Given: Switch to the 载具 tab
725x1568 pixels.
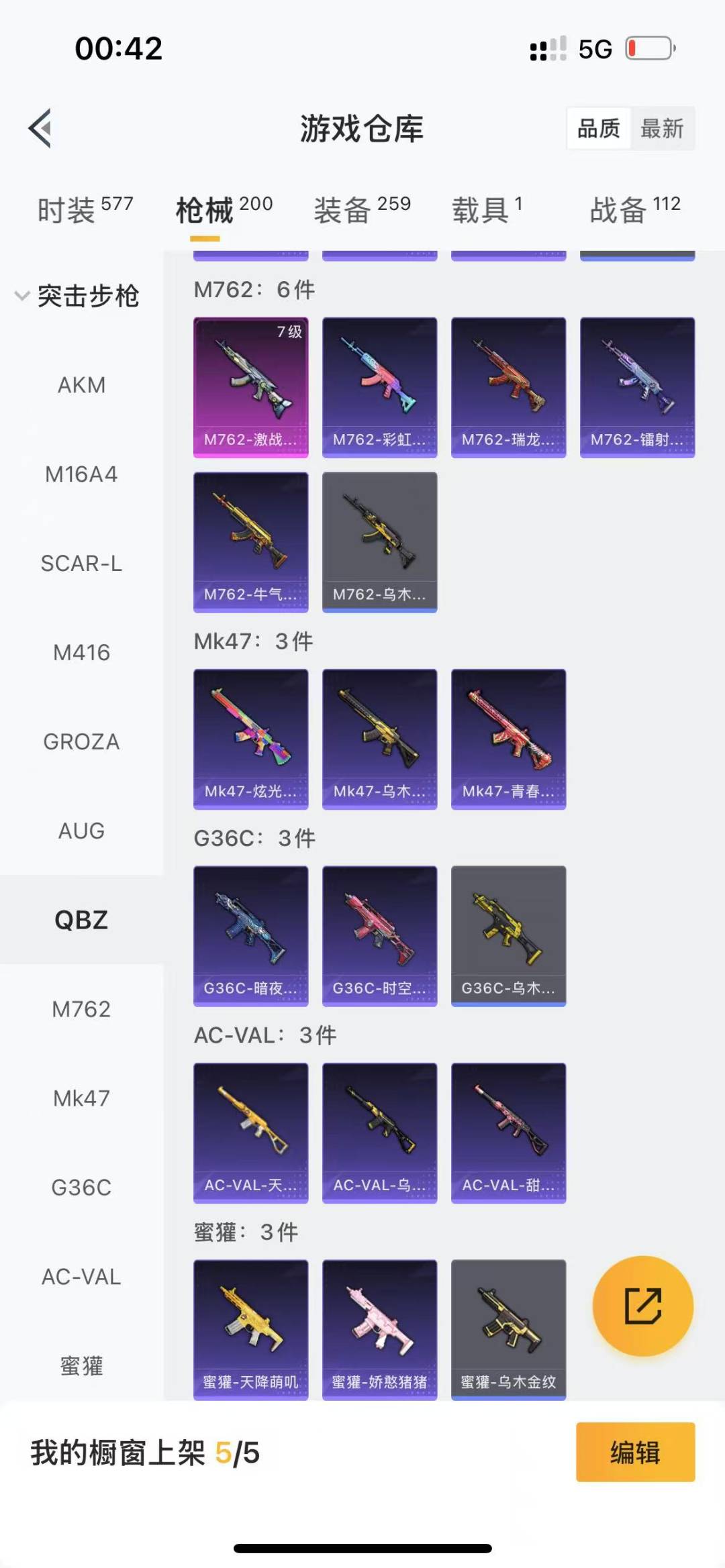Looking at the screenshot, I should (487, 210).
